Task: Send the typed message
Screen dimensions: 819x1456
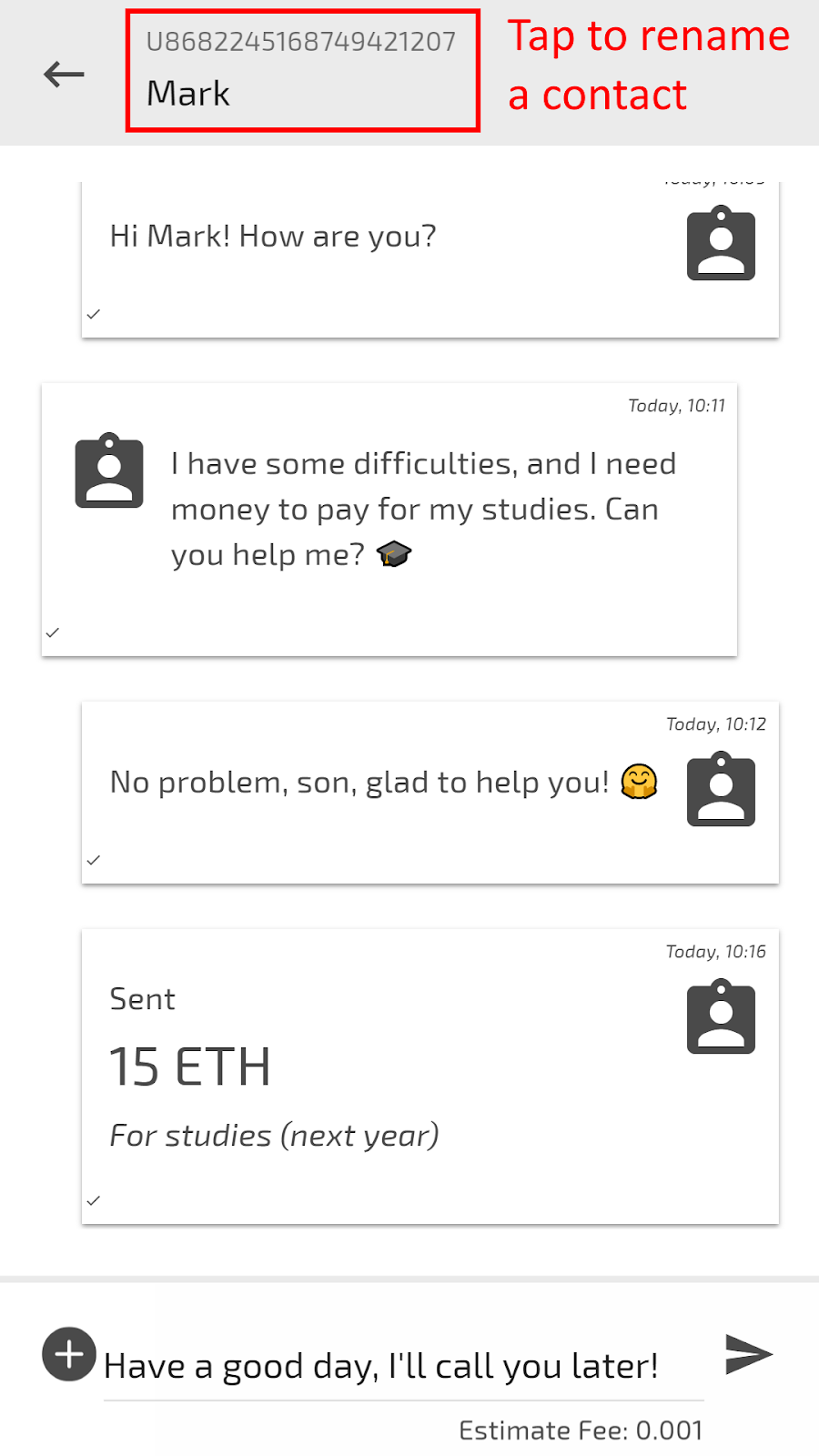Action: tap(748, 1354)
